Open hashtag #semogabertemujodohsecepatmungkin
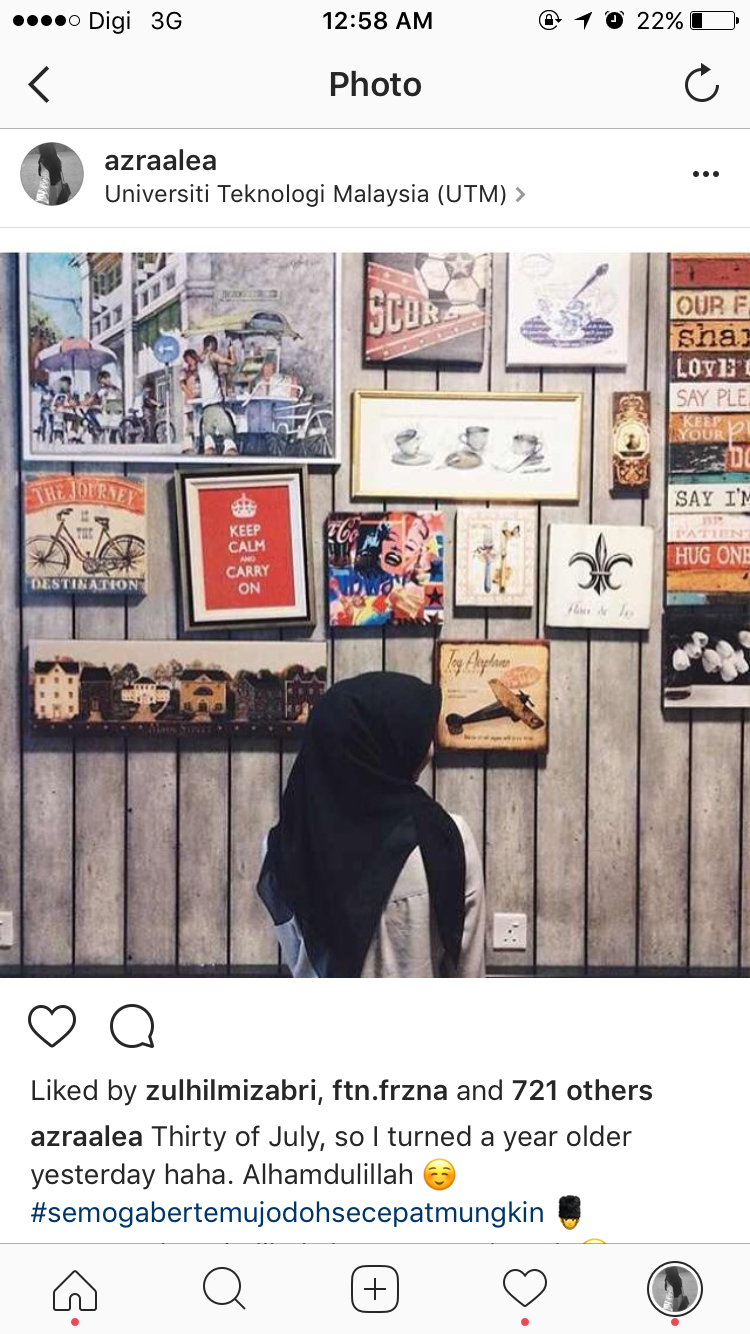 coord(288,1213)
